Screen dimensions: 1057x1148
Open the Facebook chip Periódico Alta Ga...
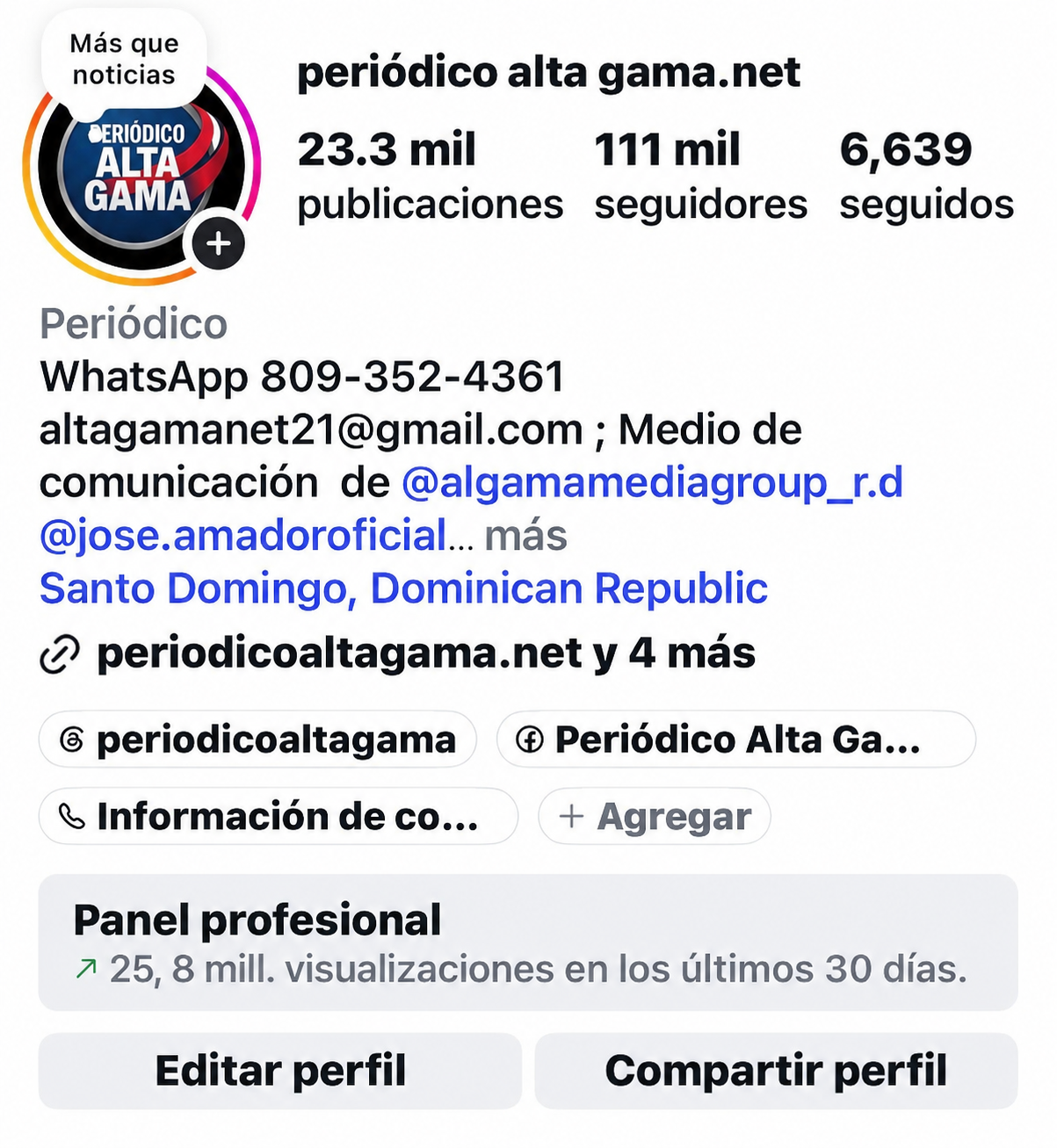pyautogui.click(x=736, y=740)
